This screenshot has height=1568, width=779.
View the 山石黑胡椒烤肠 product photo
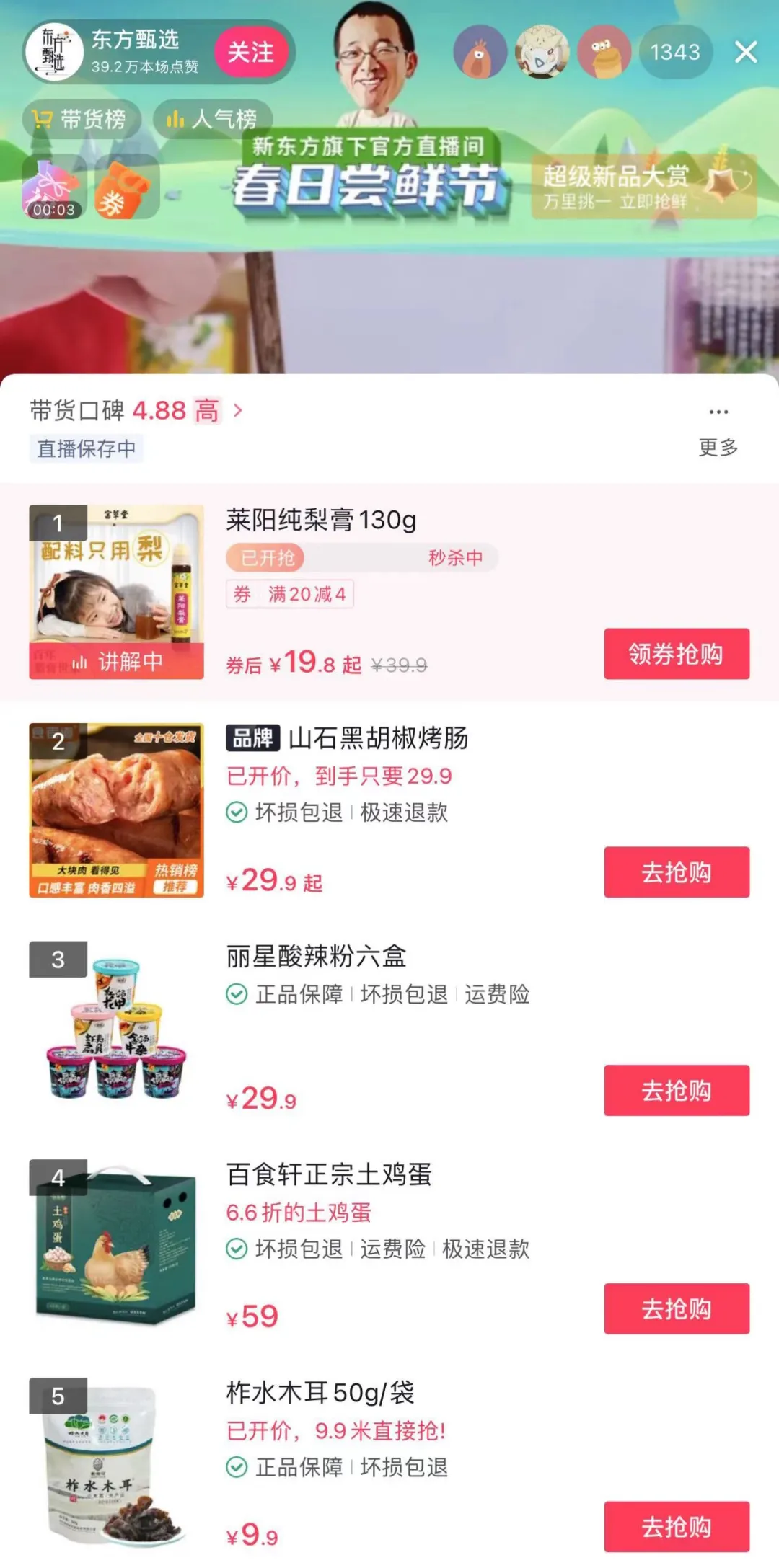coord(117,810)
